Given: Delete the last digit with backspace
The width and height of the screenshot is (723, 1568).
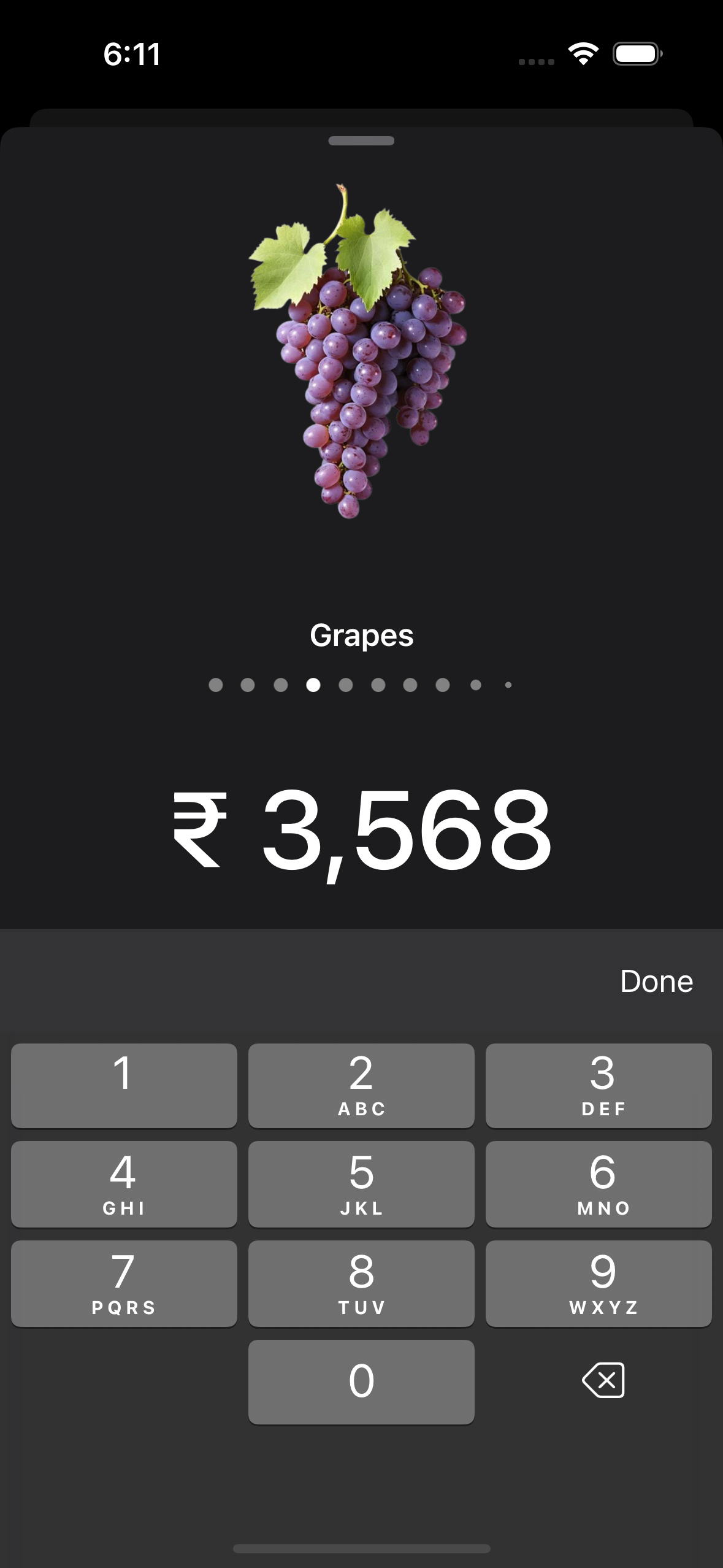Looking at the screenshot, I should [x=603, y=1381].
